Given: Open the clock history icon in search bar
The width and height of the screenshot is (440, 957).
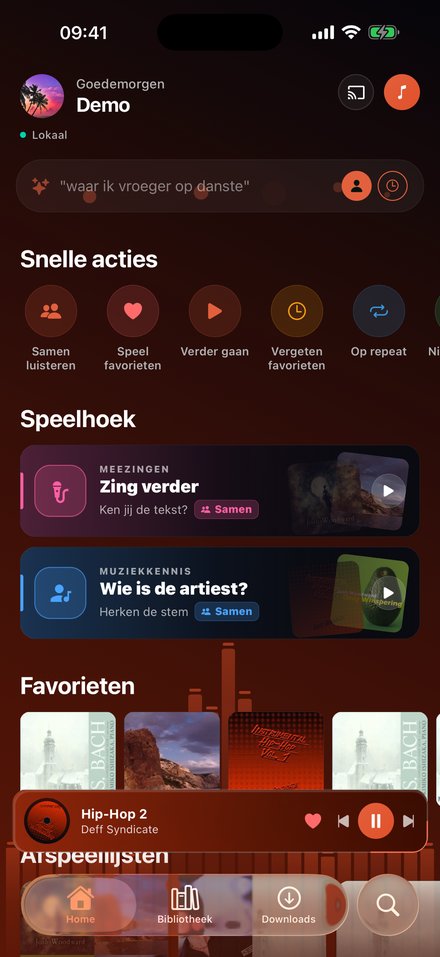Looking at the screenshot, I should click(392, 186).
